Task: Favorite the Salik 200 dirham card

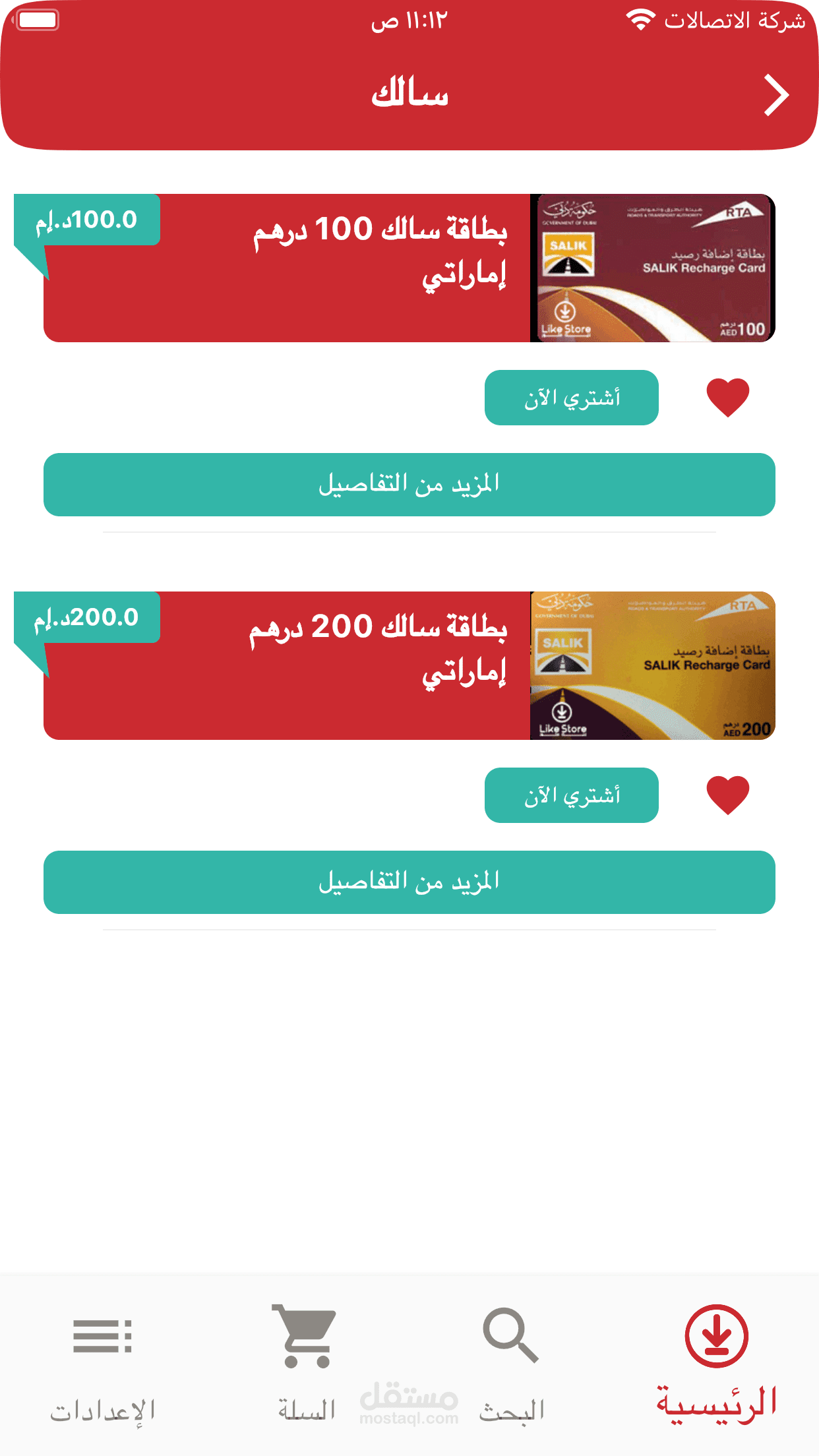Action: coord(727,795)
